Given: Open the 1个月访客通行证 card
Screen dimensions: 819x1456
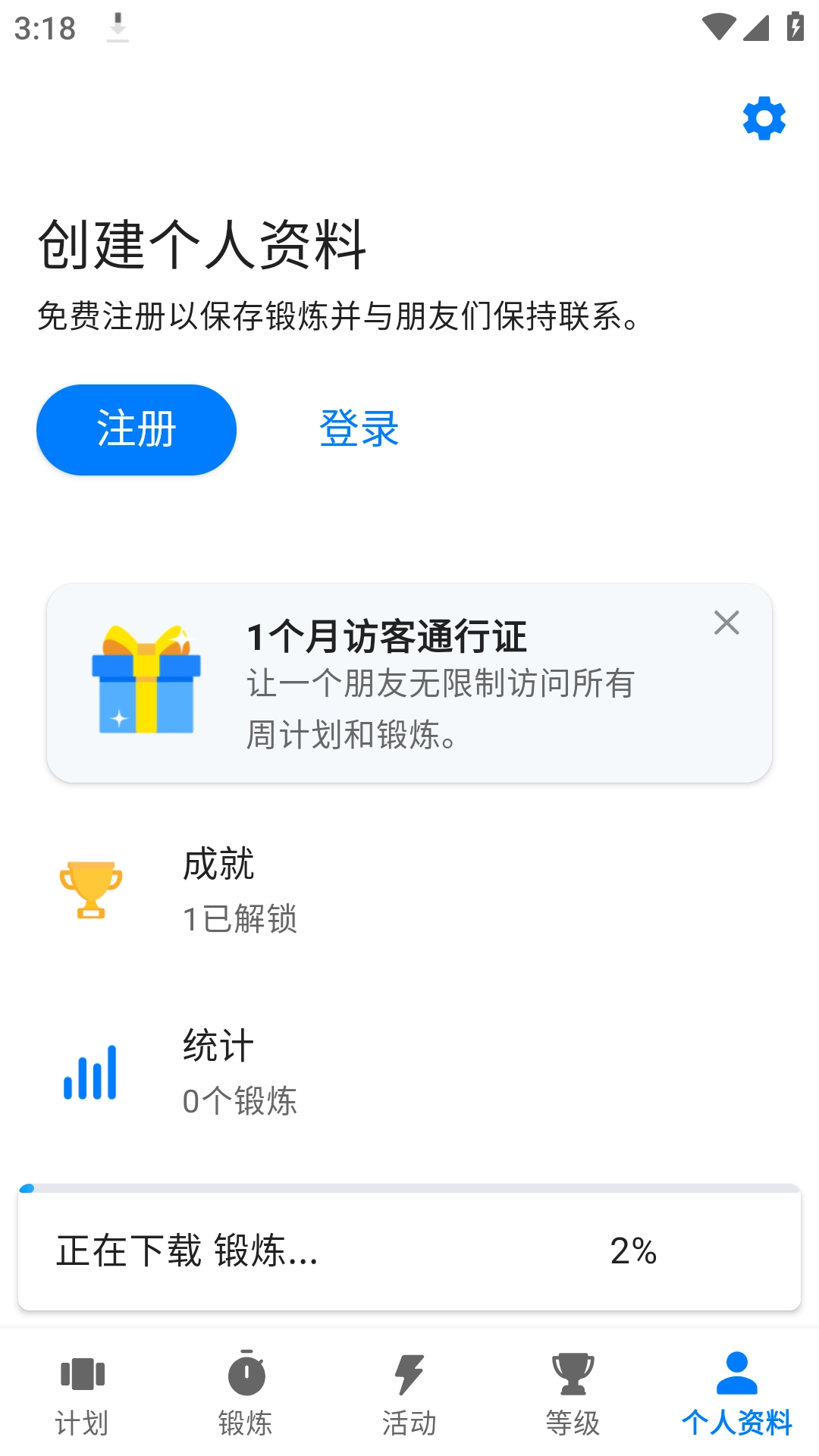Looking at the screenshot, I should point(409,682).
